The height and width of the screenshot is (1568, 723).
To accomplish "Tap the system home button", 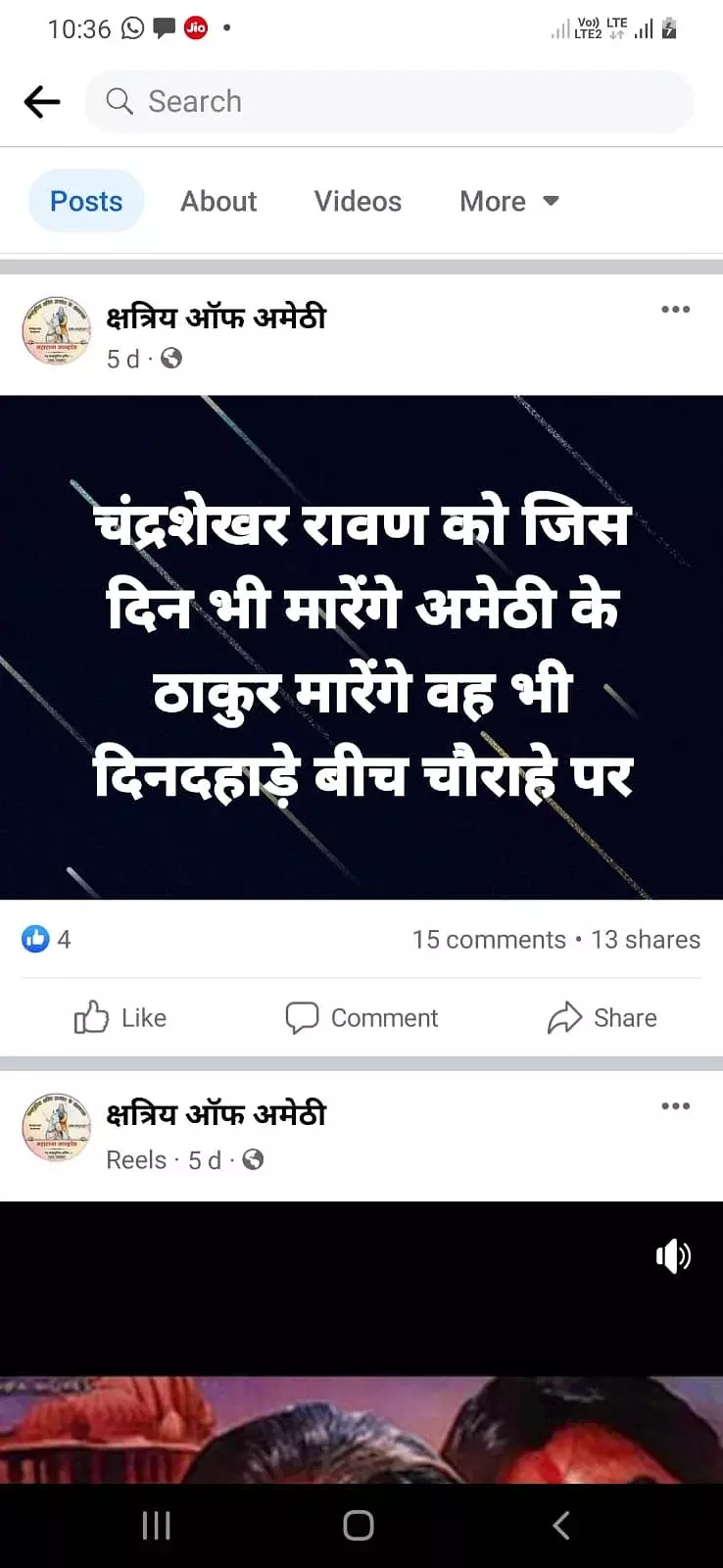I will click(359, 1525).
